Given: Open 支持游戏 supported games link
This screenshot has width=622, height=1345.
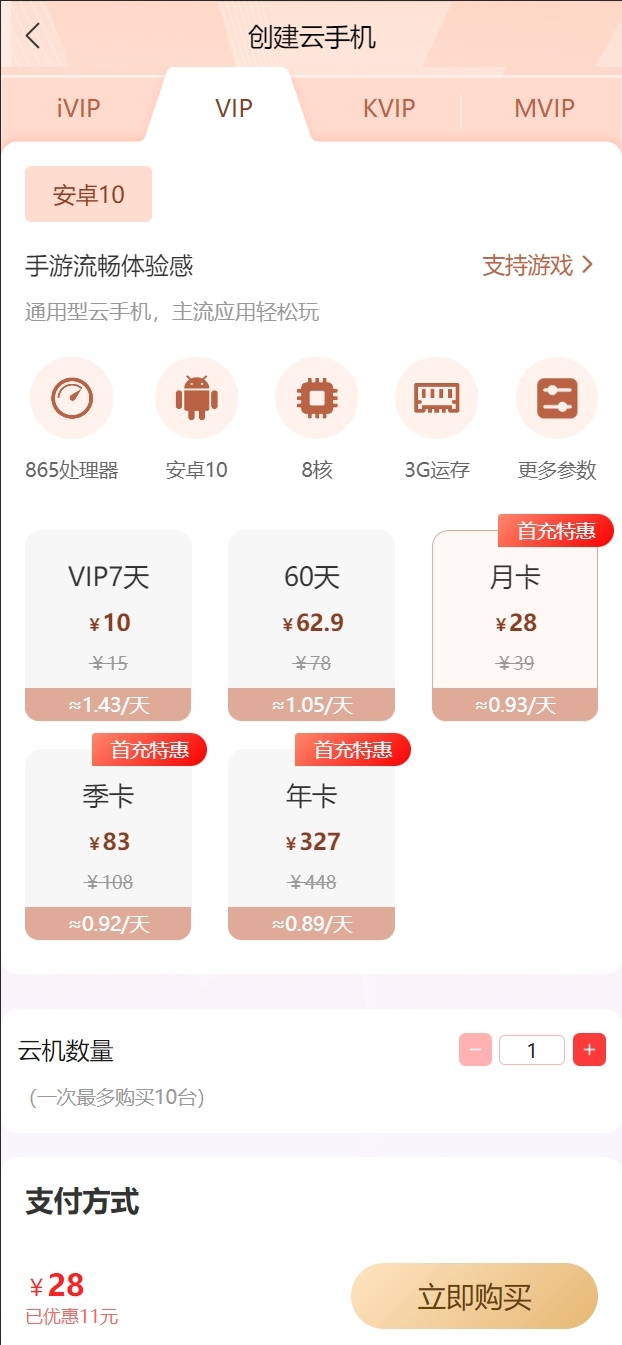Looking at the screenshot, I should point(537,265).
